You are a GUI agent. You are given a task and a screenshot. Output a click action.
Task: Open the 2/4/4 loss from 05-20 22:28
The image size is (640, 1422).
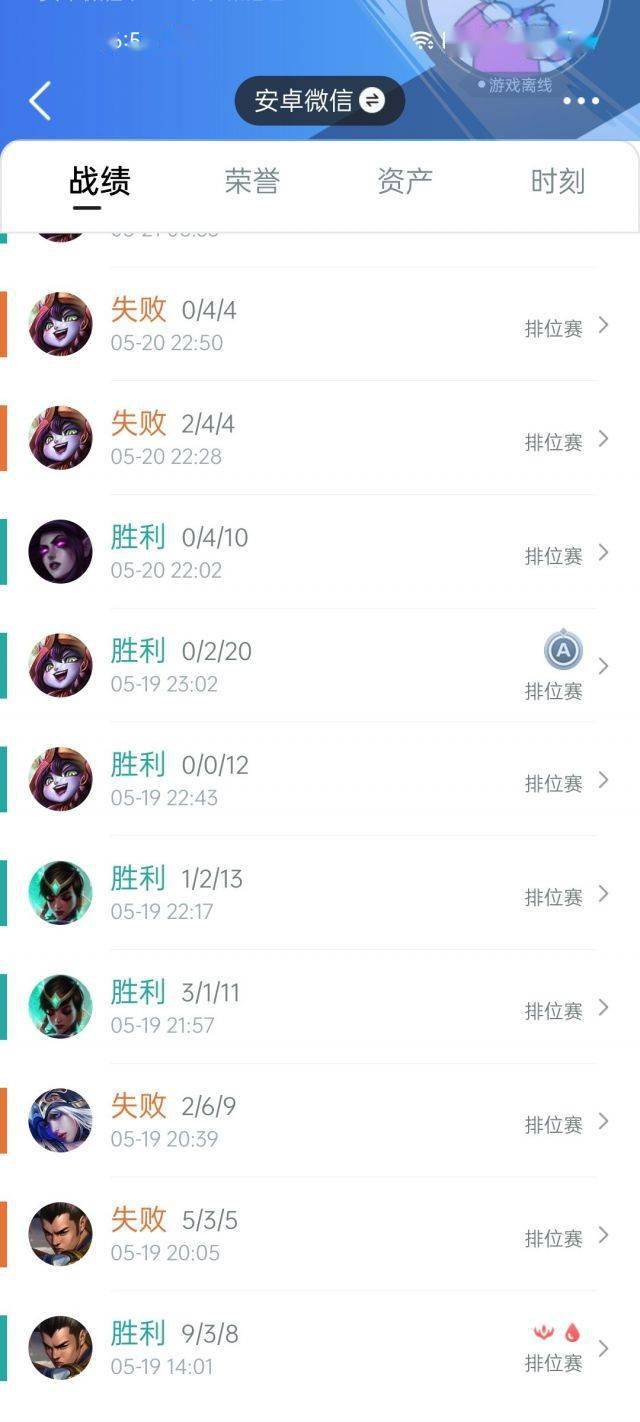point(320,438)
